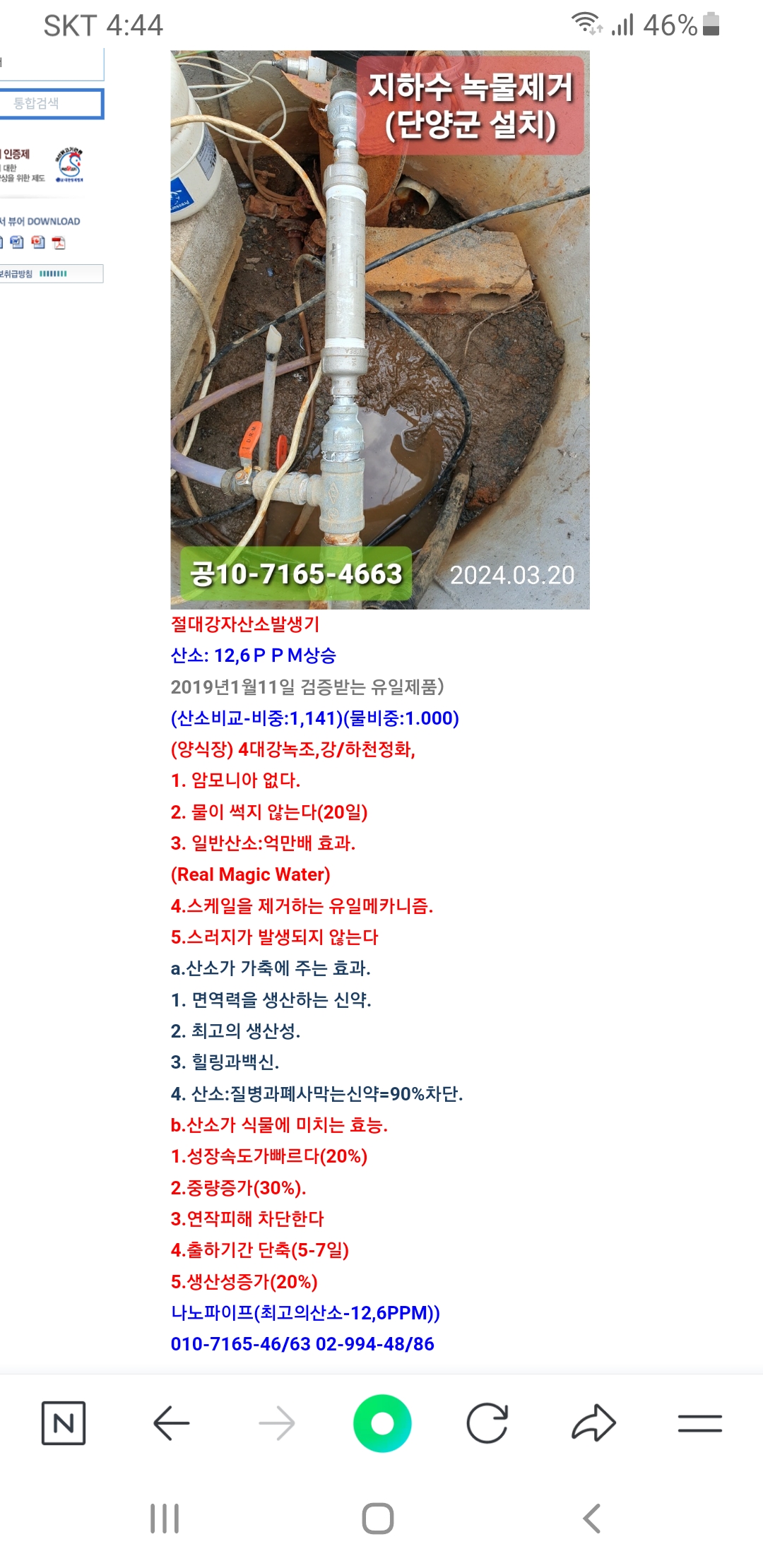
Task: Open the system recent apps view
Action: 165,1519
